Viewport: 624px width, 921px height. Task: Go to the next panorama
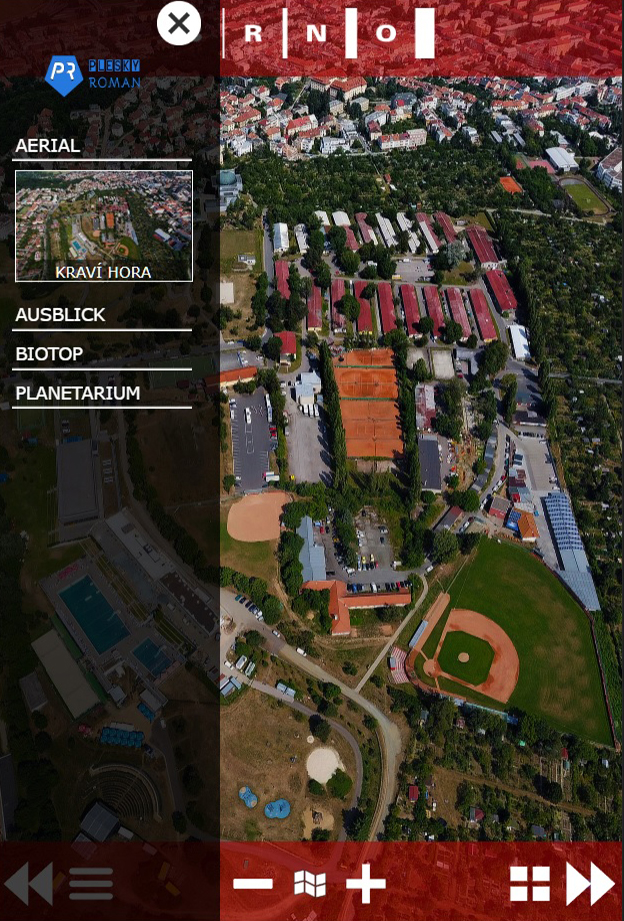click(590, 884)
